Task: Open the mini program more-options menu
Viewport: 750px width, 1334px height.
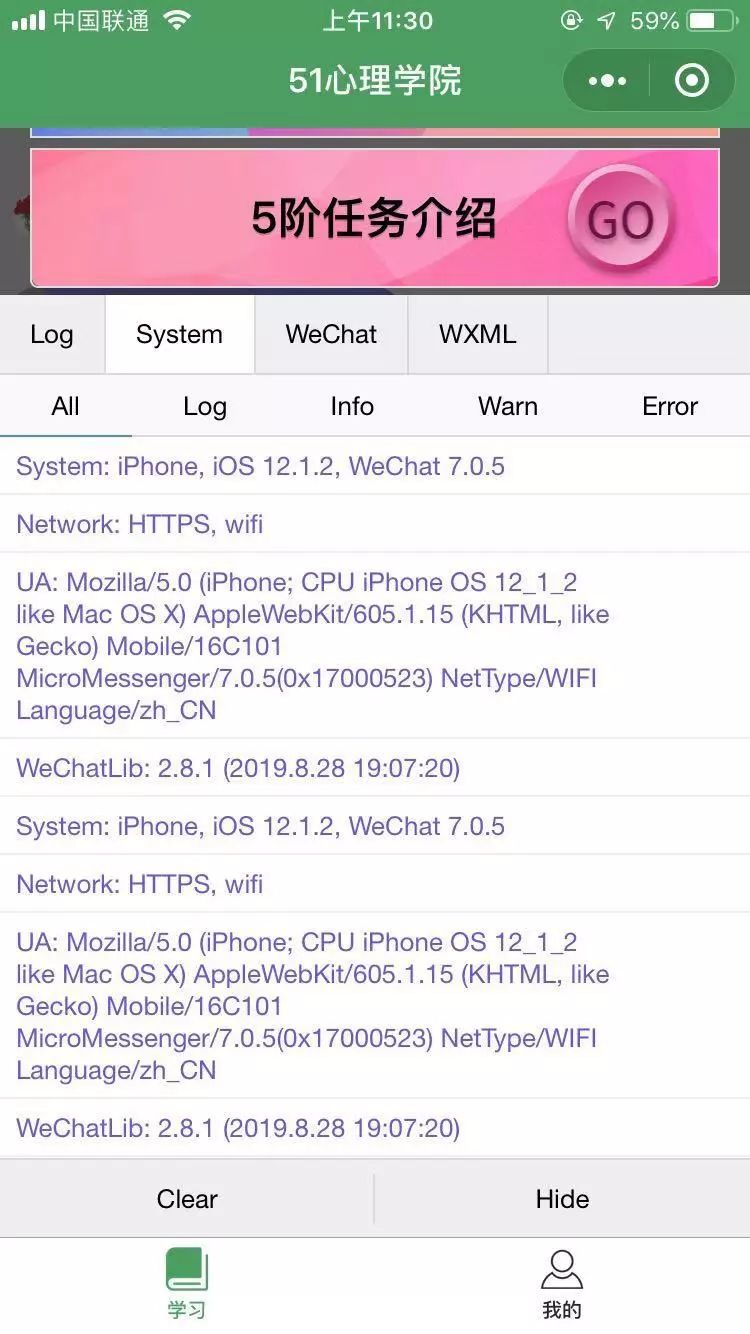Action: (x=607, y=81)
